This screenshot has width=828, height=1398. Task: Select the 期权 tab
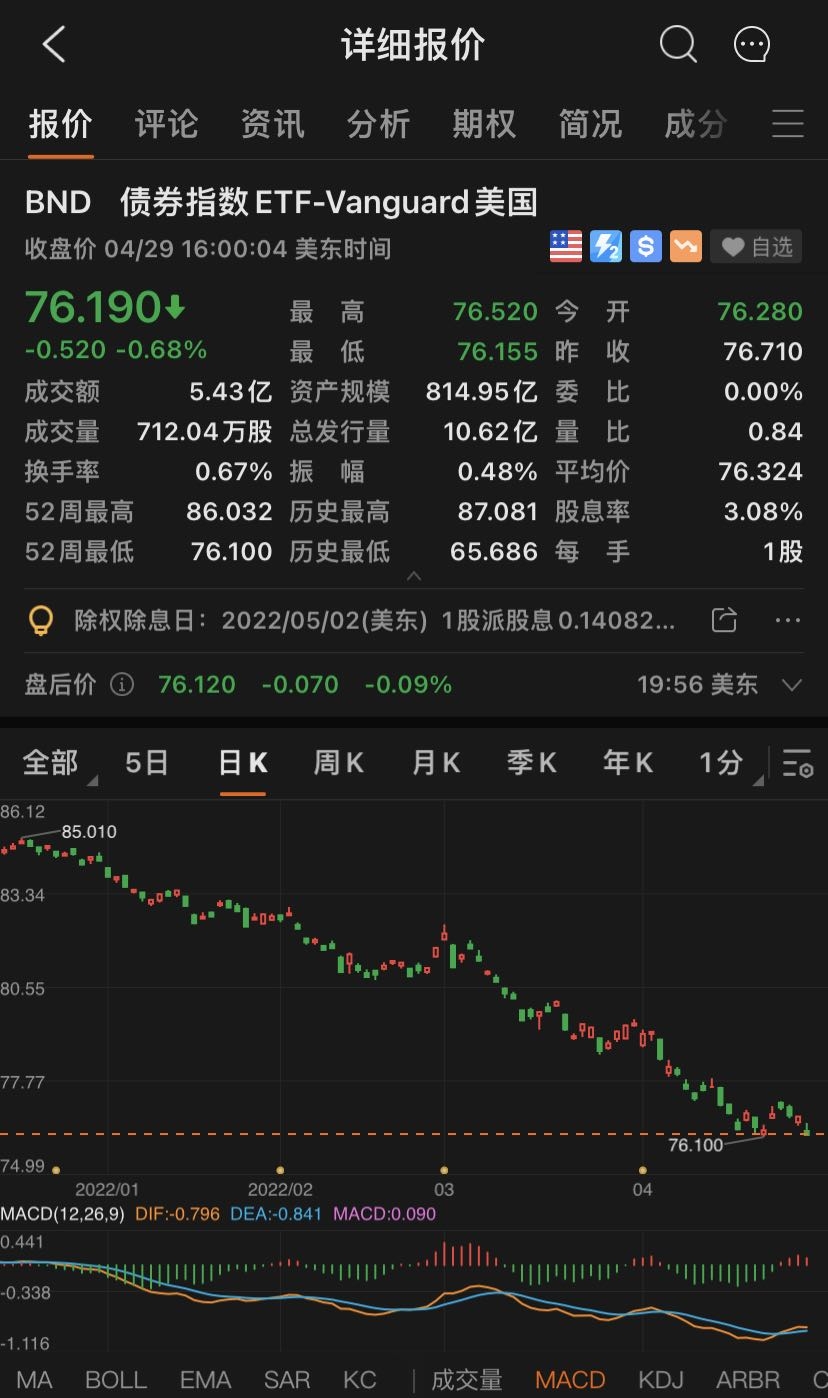(x=484, y=124)
